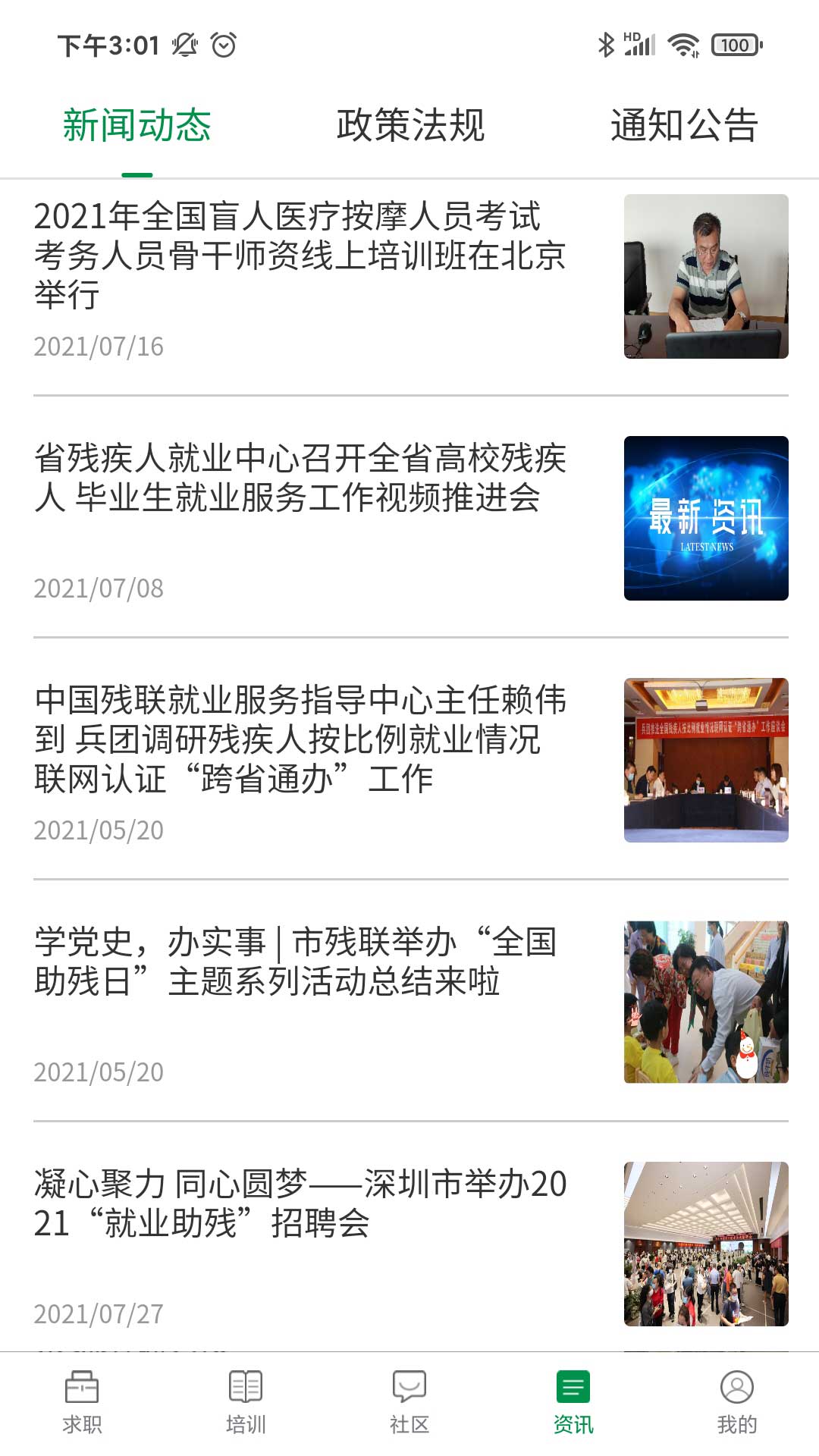Switch to the 政策法规 tab
The image size is (819, 1456).
[x=410, y=126]
